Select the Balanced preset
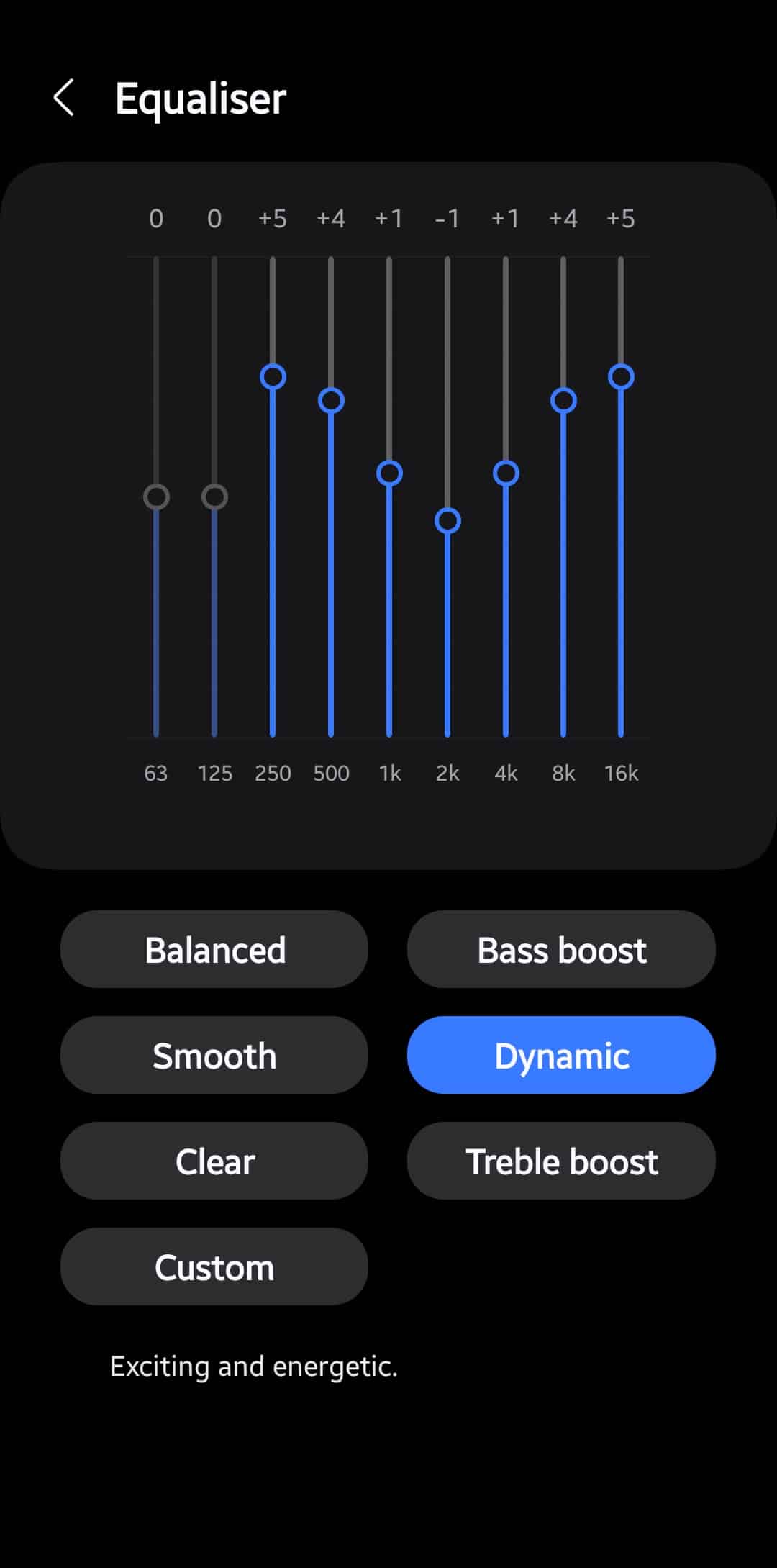This screenshot has height=1568, width=777. tap(214, 949)
